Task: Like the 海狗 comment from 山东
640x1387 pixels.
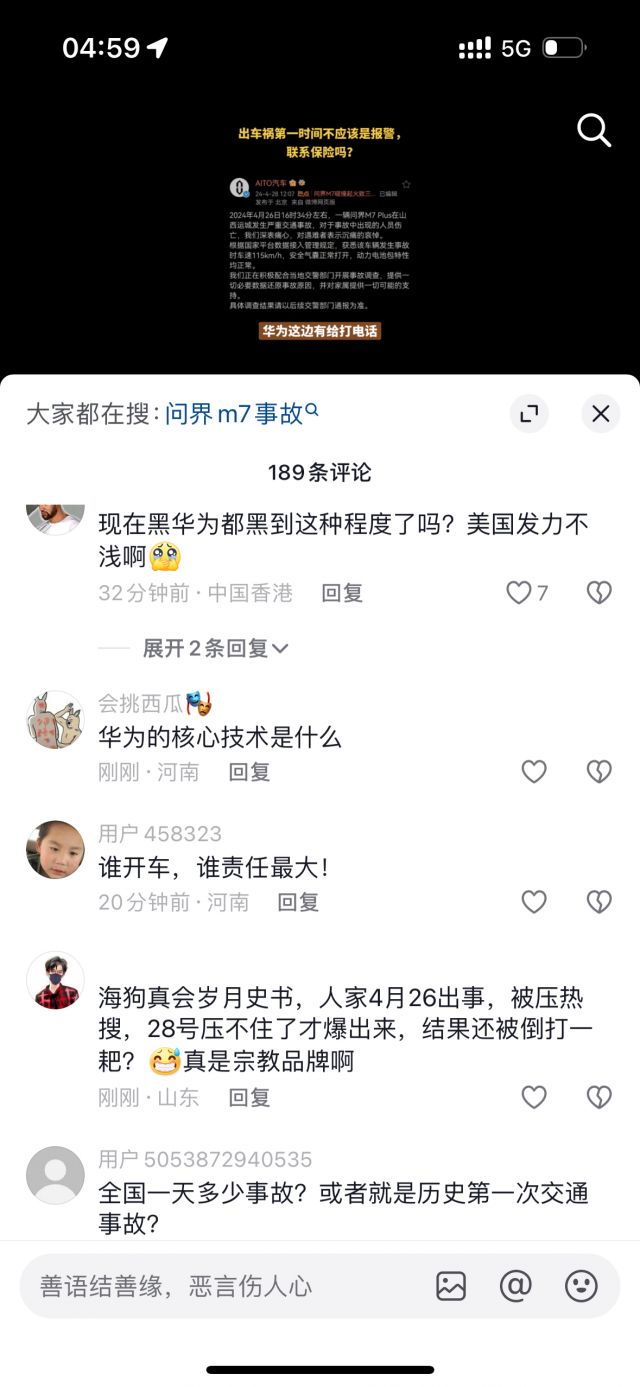Action: pos(534,1097)
